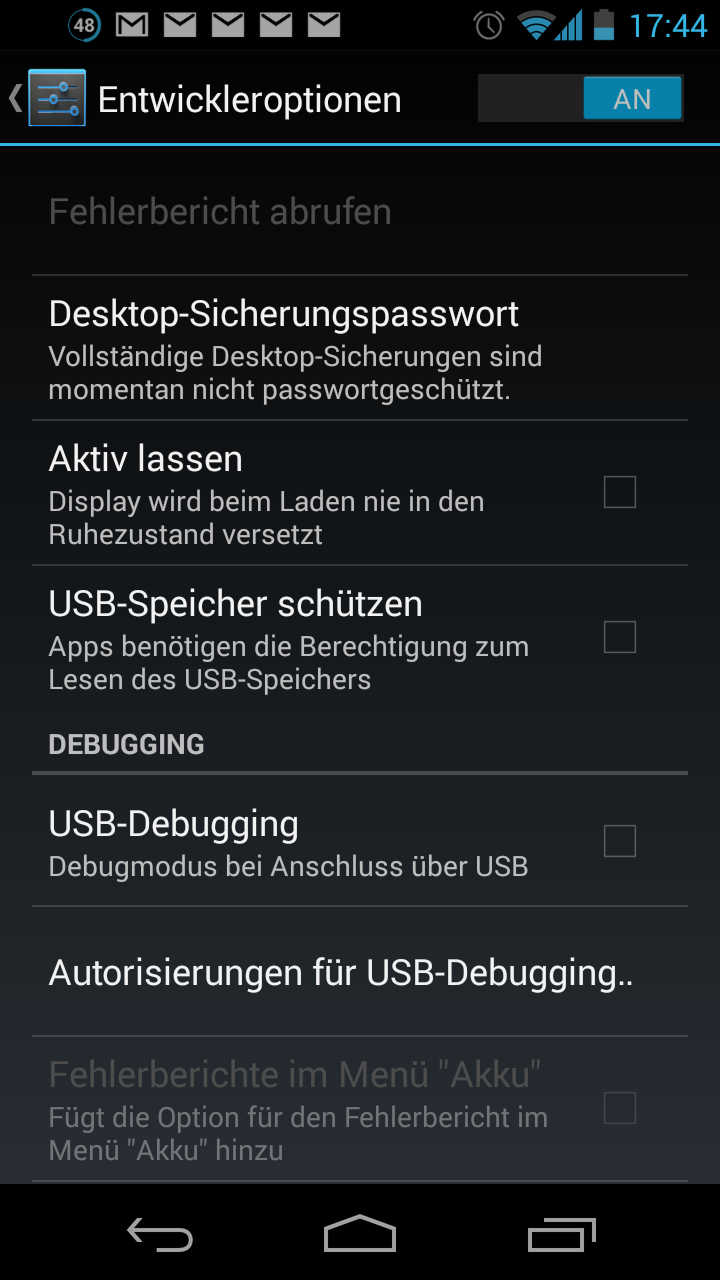Open the recent apps overview
Viewport: 720px width, 1280px height.
(561, 1234)
